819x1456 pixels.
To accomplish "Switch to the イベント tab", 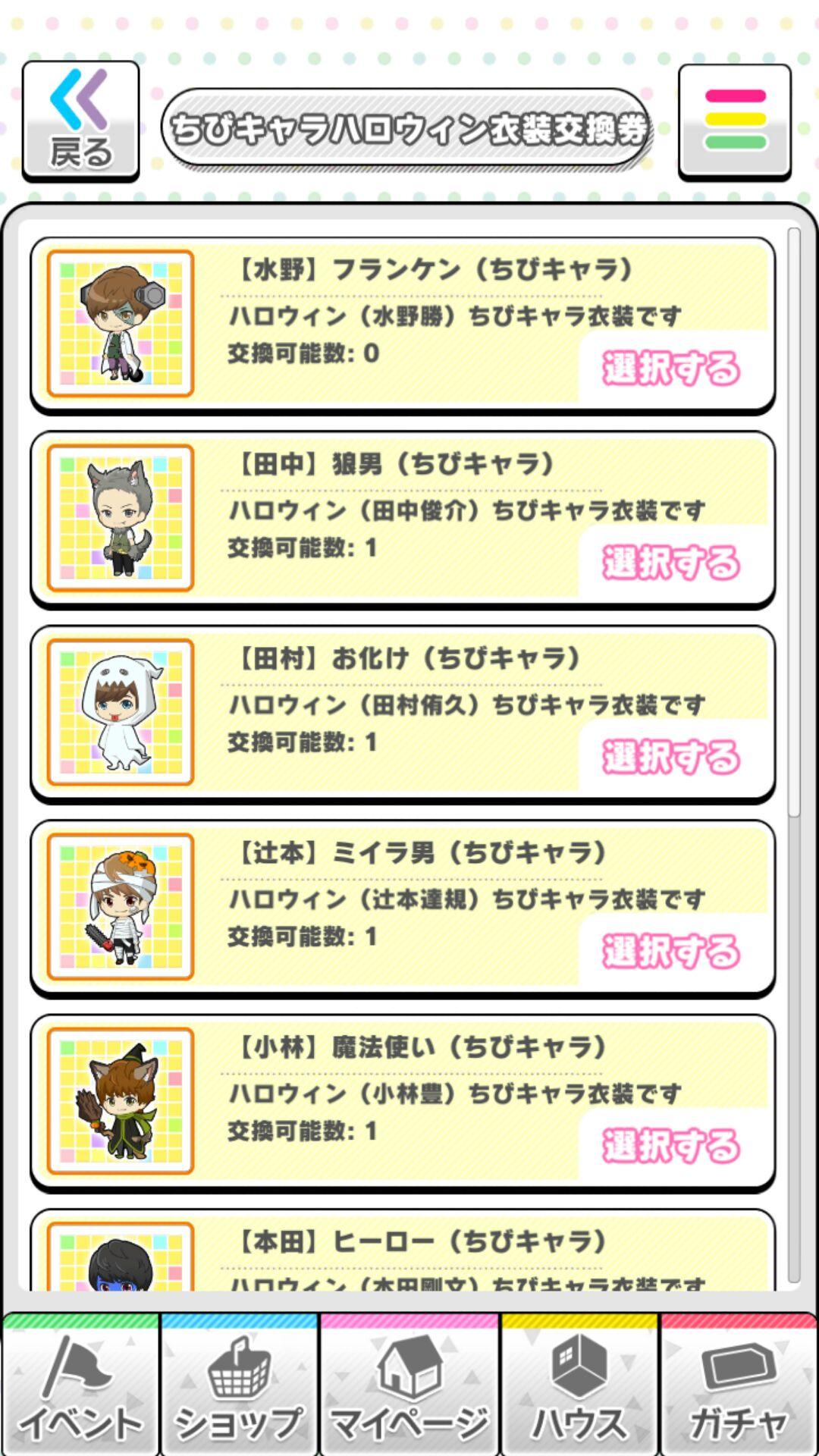I will click(x=80, y=1386).
